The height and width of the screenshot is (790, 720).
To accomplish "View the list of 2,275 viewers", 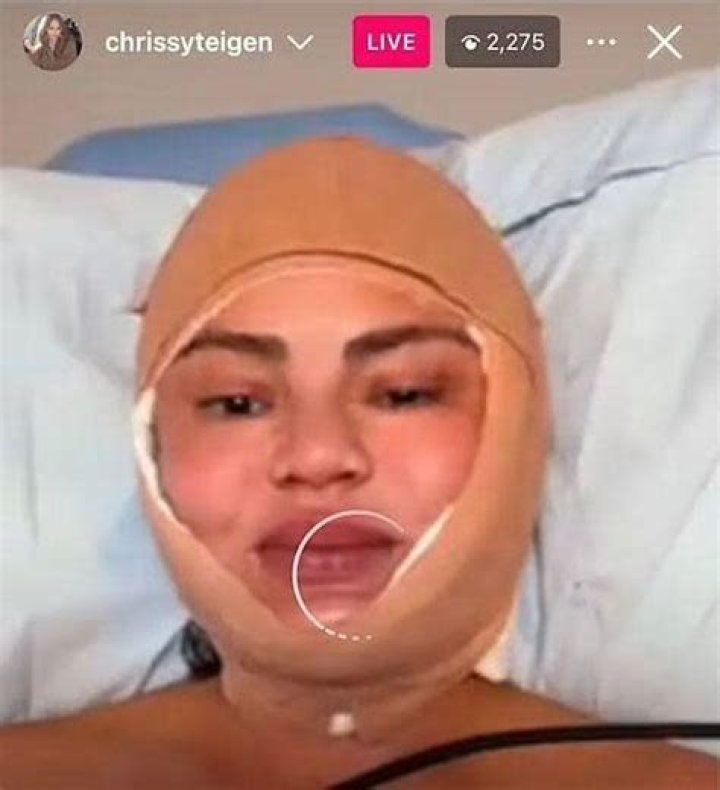I will (502, 42).
